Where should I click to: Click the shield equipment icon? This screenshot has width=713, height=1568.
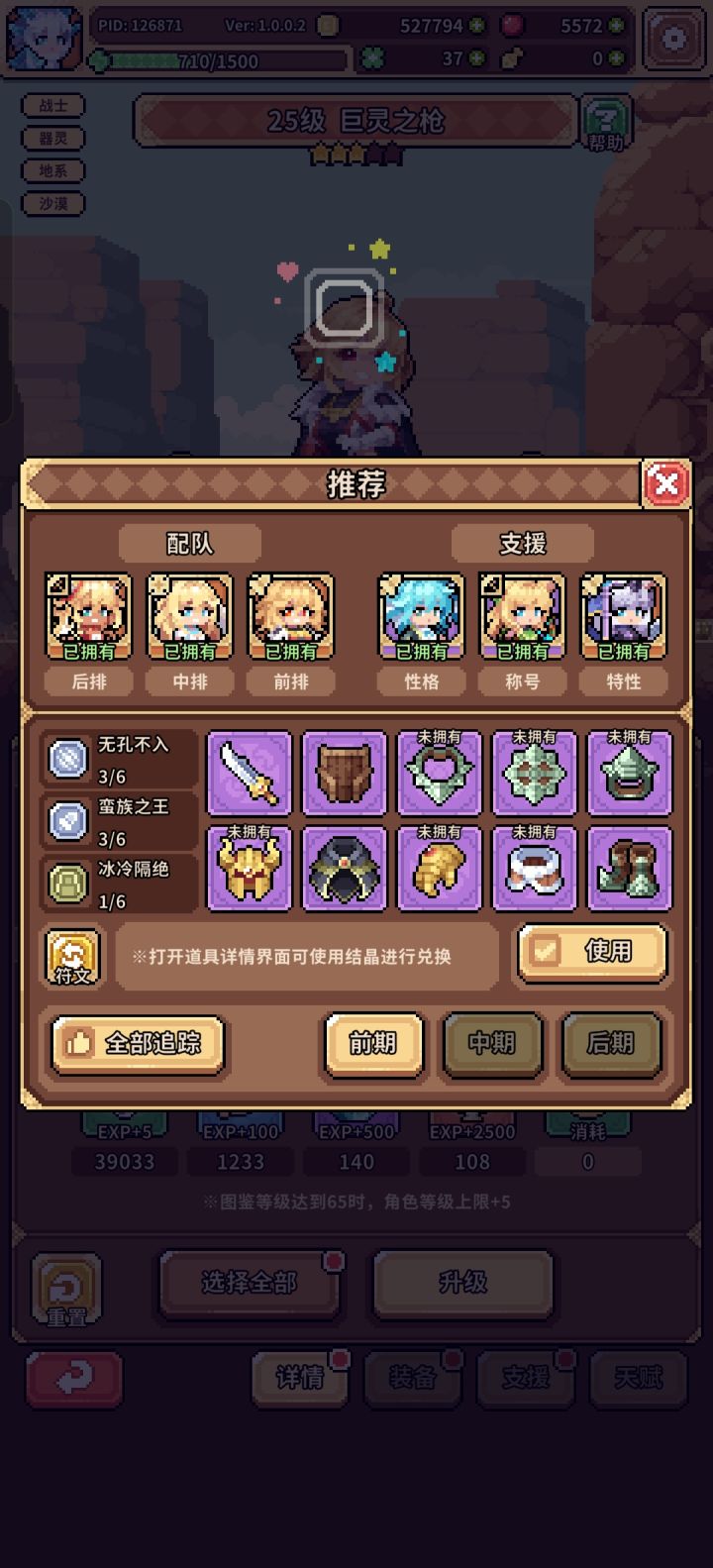click(344, 773)
